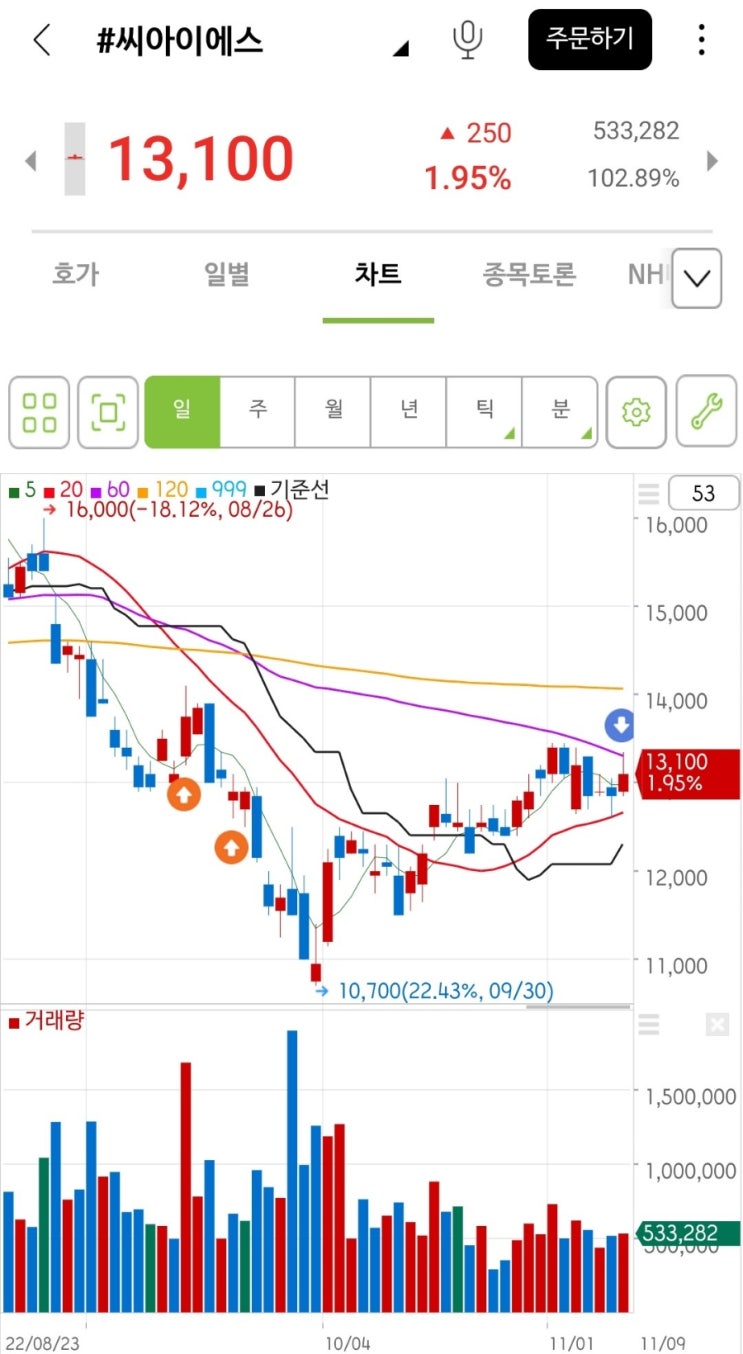Viewport: 743px width, 1354px height.
Task: Open the 종목토론 tab
Action: (x=529, y=274)
